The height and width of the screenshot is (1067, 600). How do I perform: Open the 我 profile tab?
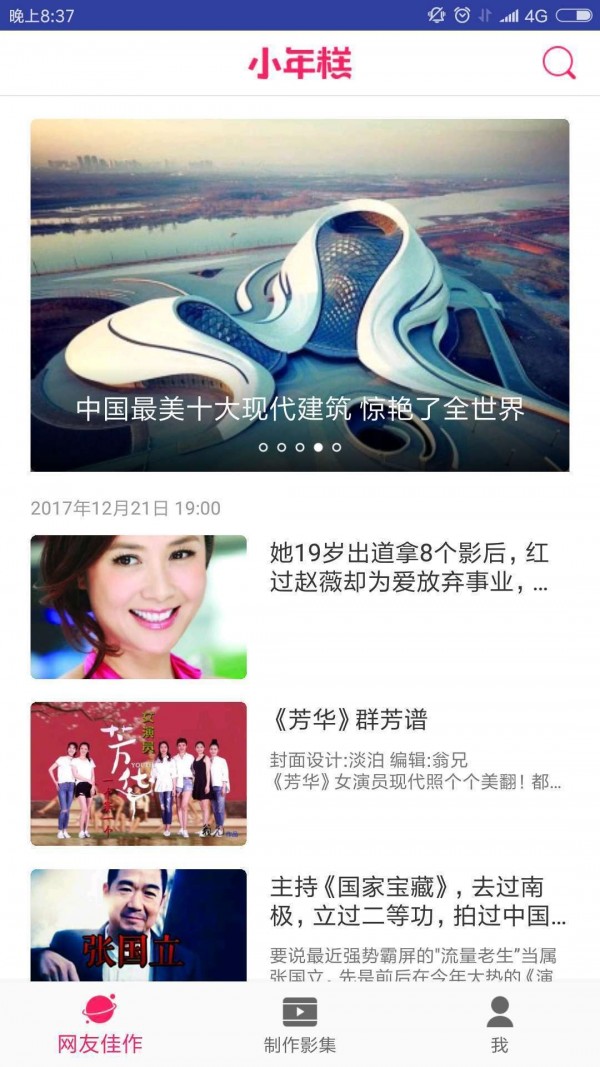(x=499, y=1025)
